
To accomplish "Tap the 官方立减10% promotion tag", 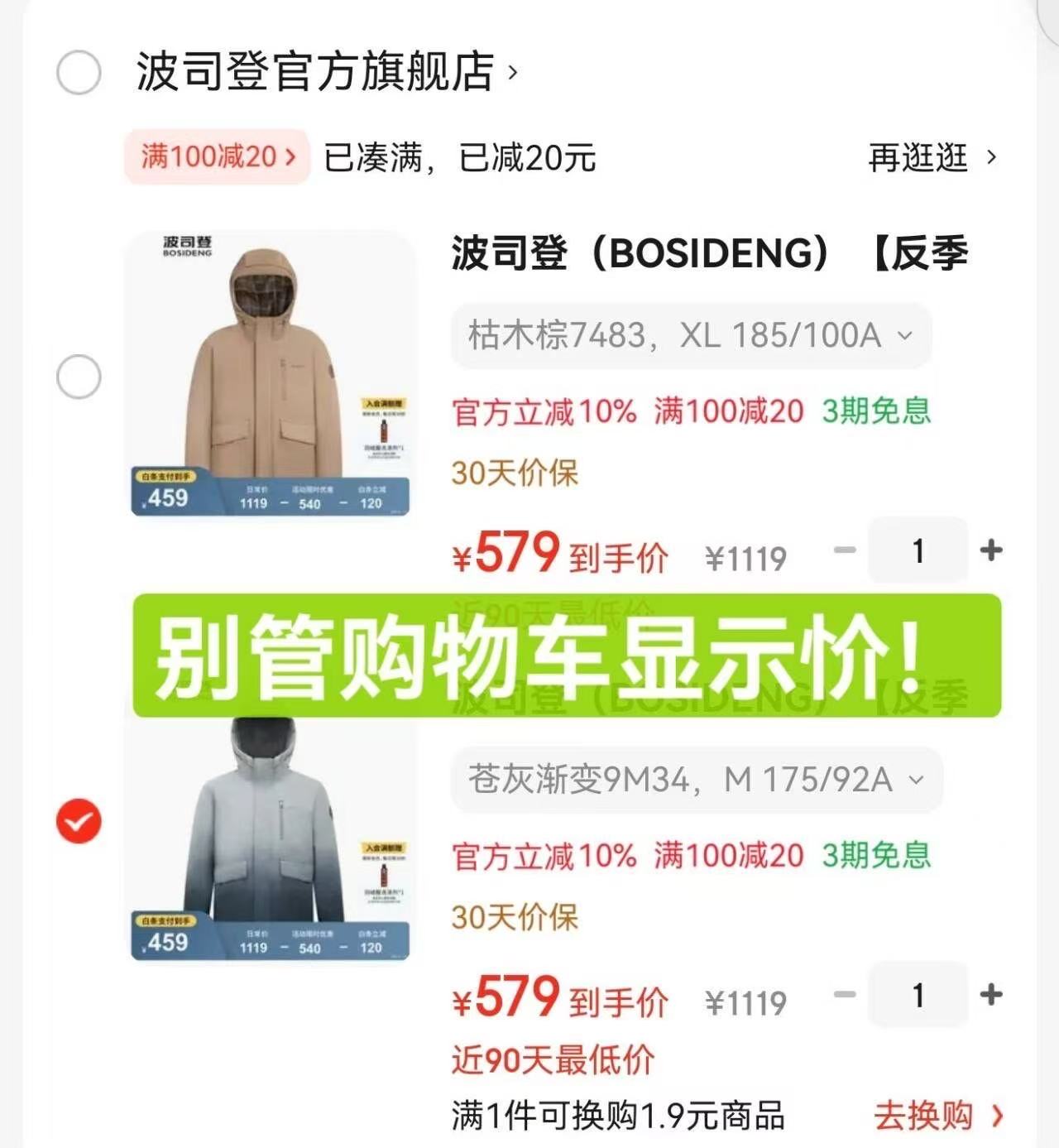I will [541, 411].
